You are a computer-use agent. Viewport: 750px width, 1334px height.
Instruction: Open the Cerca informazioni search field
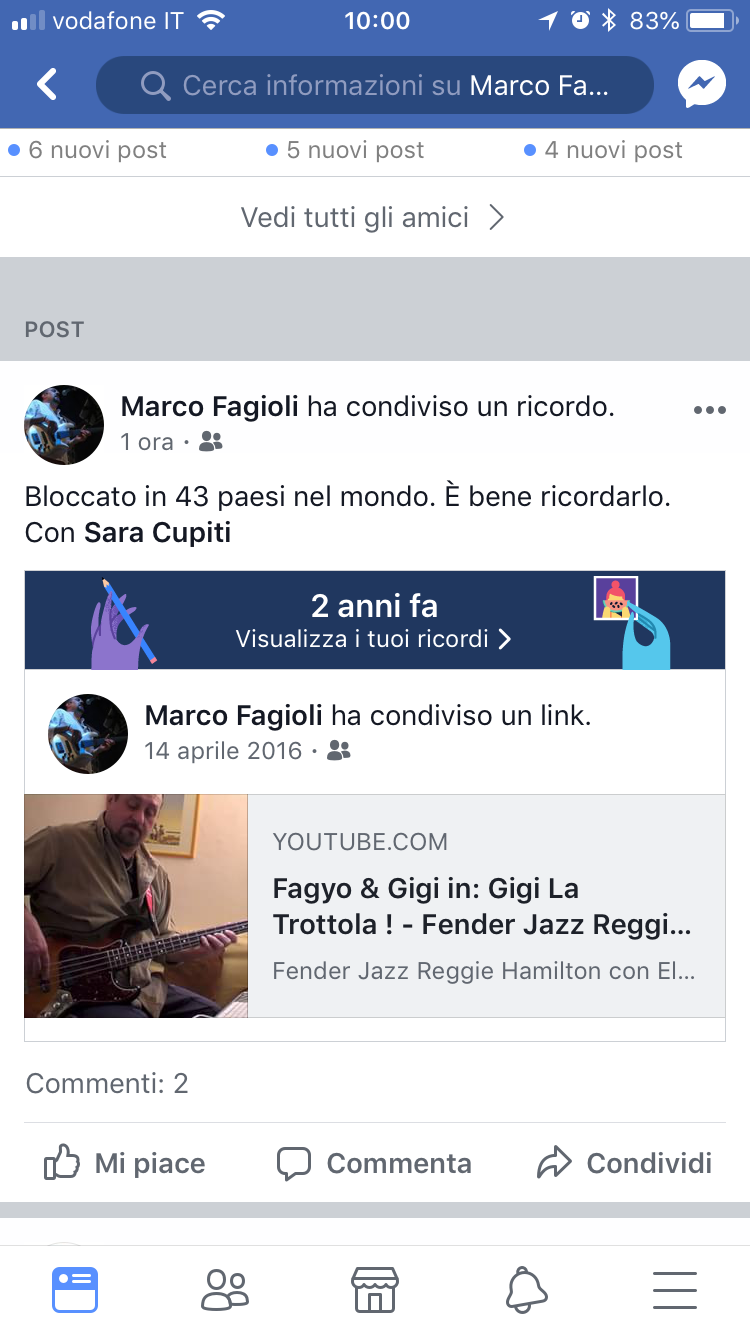coord(375,86)
